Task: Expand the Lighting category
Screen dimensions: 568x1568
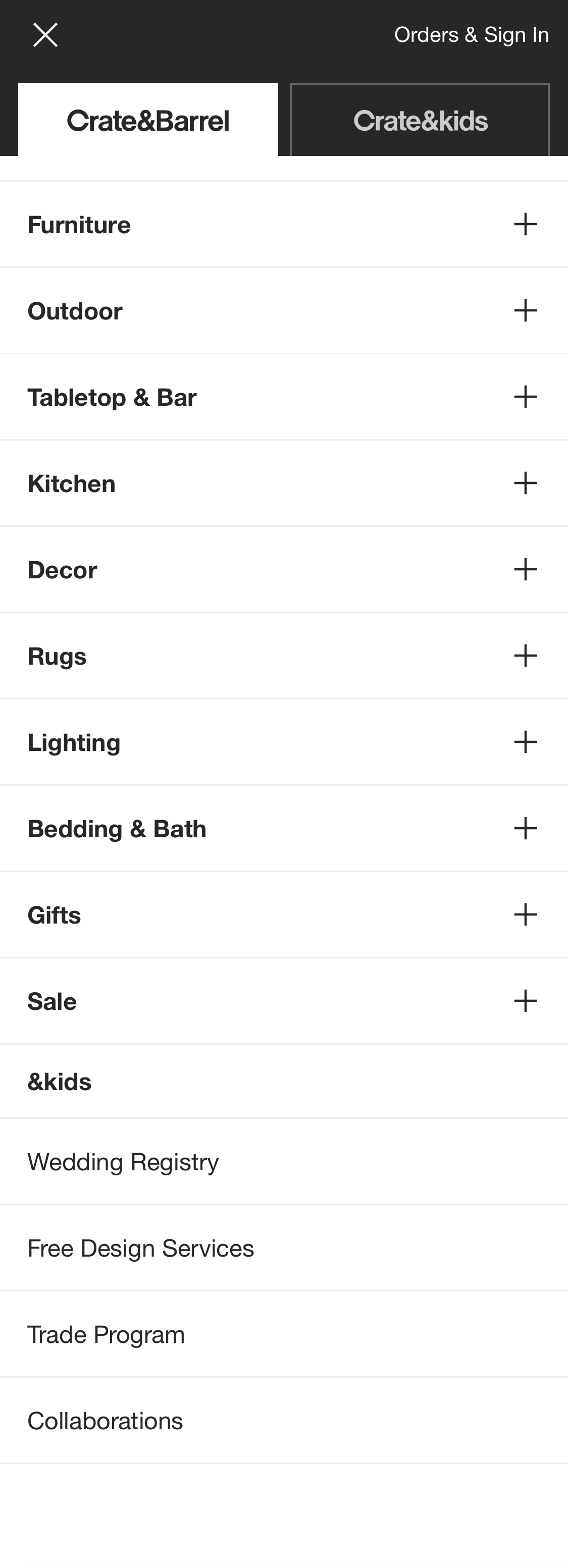Action: tap(526, 741)
